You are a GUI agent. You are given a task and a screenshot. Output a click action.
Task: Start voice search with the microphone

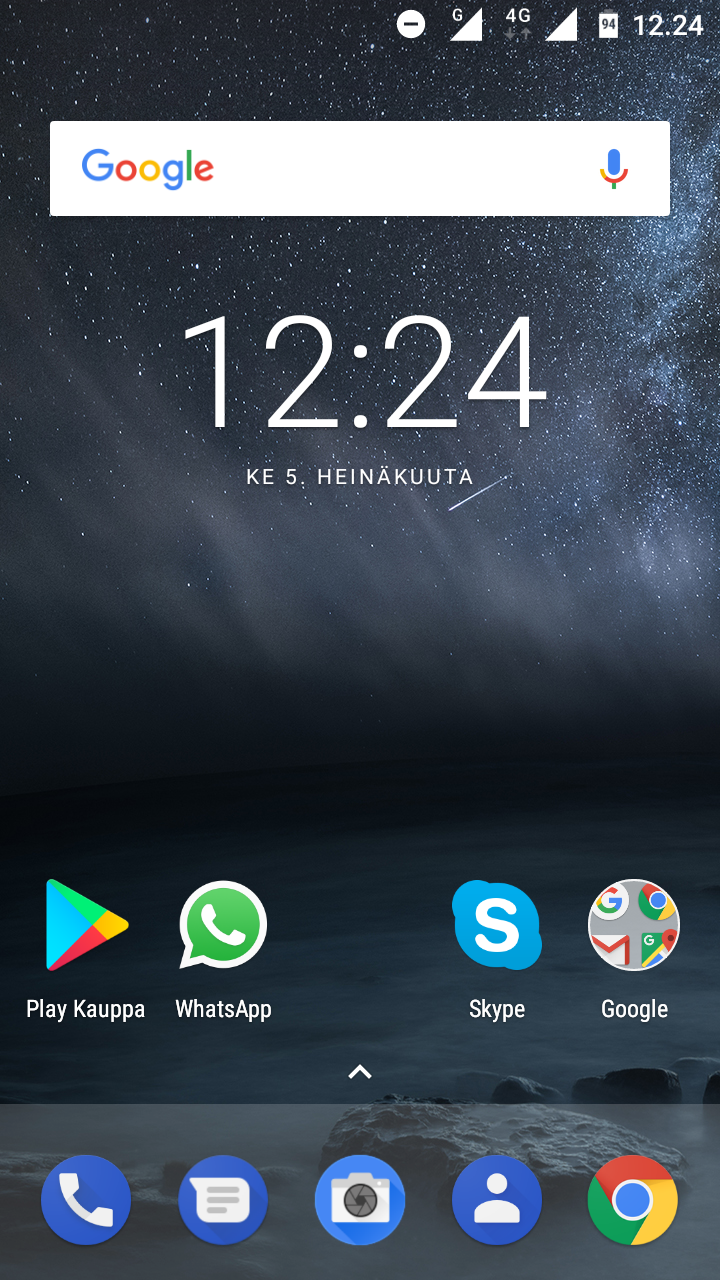click(x=614, y=168)
